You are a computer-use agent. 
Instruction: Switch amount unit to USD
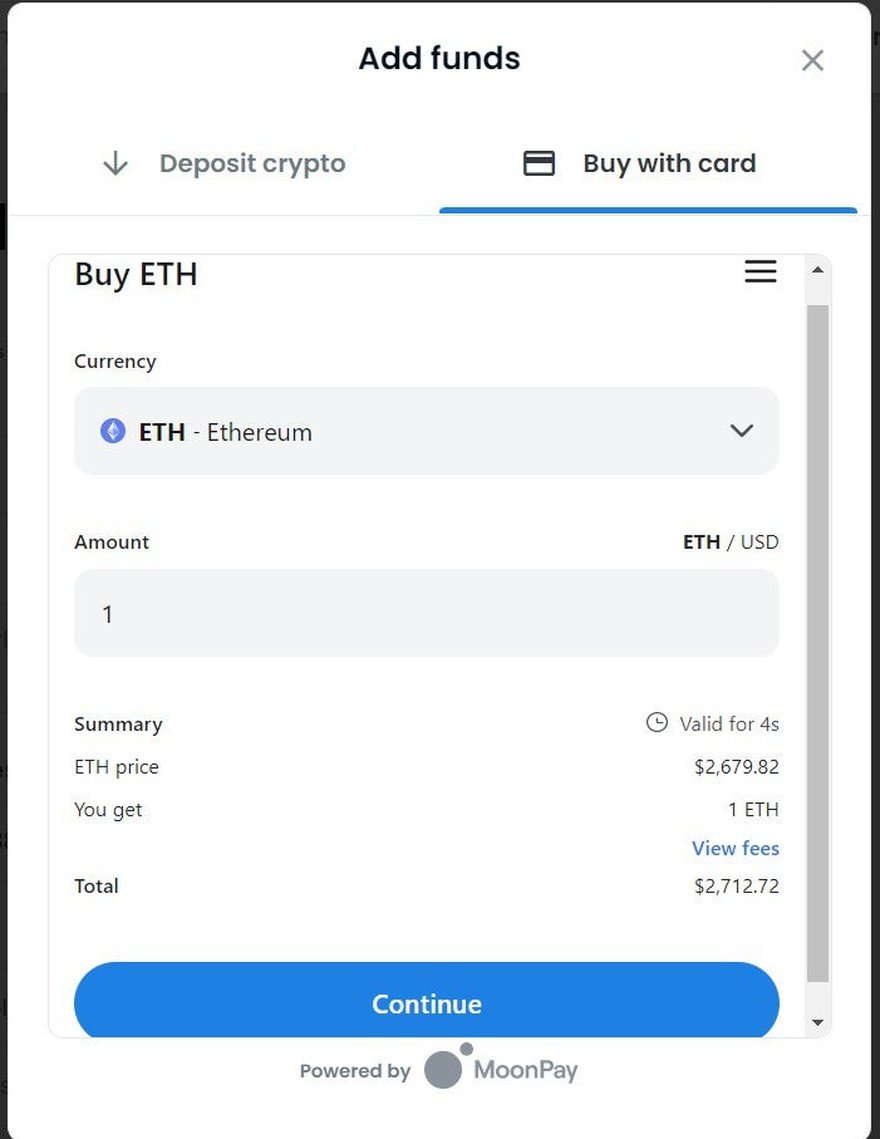click(759, 542)
